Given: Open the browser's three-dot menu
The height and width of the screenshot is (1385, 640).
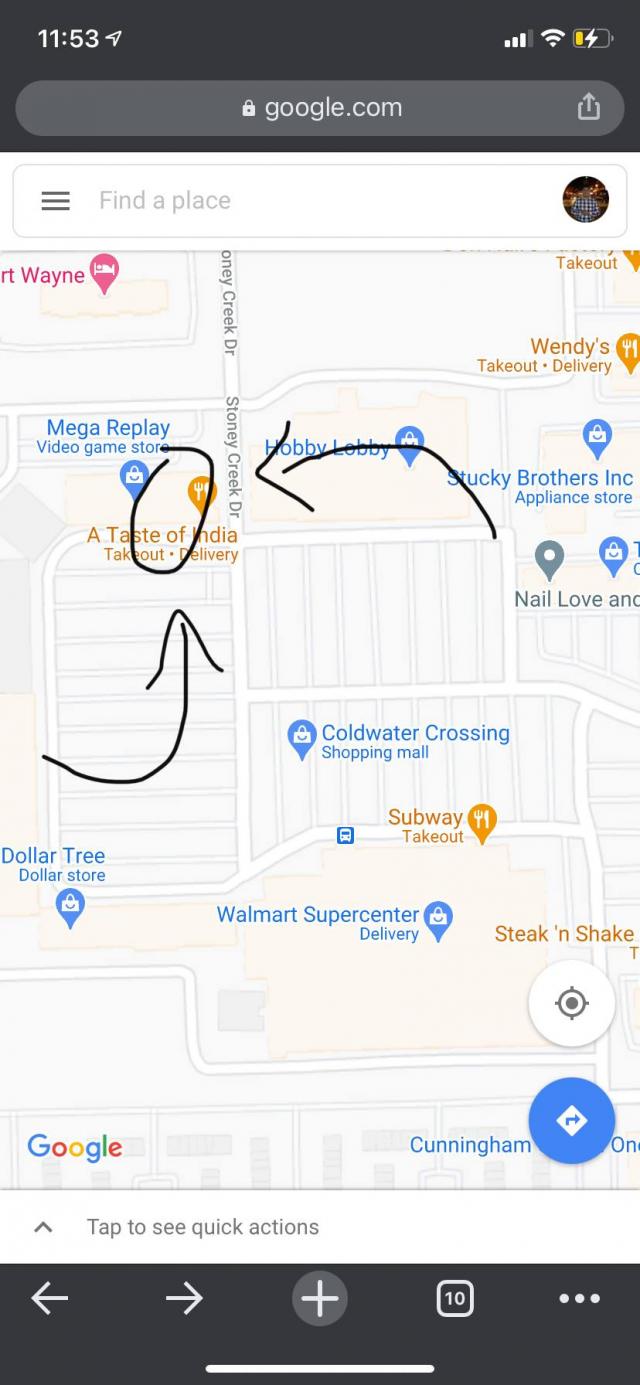Looking at the screenshot, I should click(579, 1299).
